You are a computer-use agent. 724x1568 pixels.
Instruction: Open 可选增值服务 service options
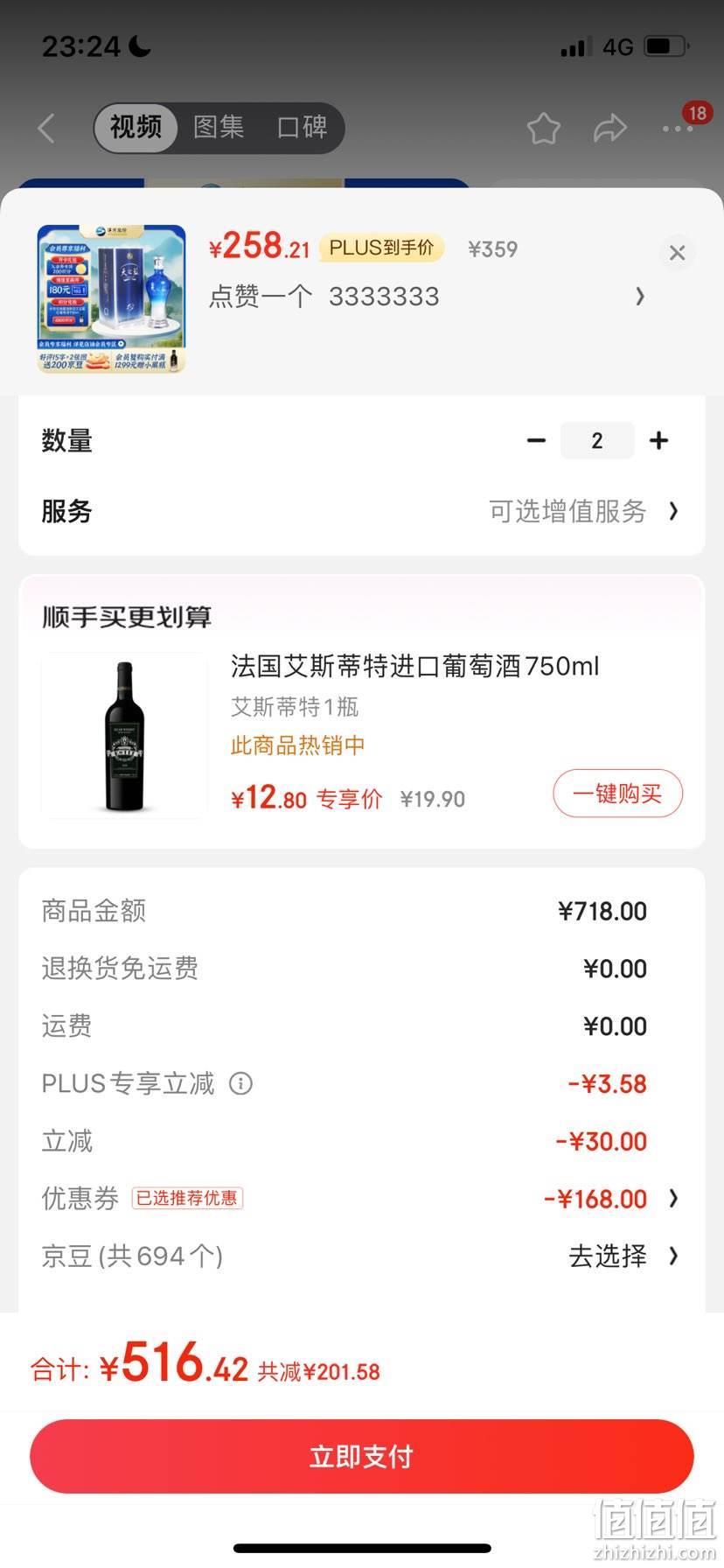click(x=583, y=511)
